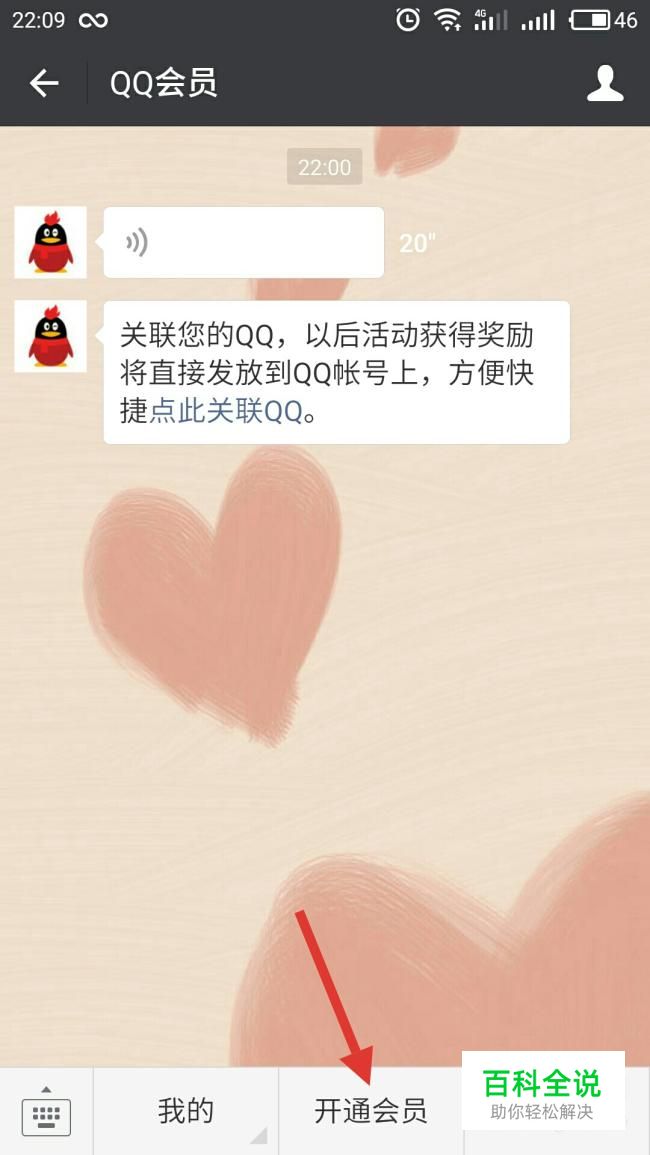
Task: Open QQ penguin avatar beside voice message
Action: click(50, 242)
